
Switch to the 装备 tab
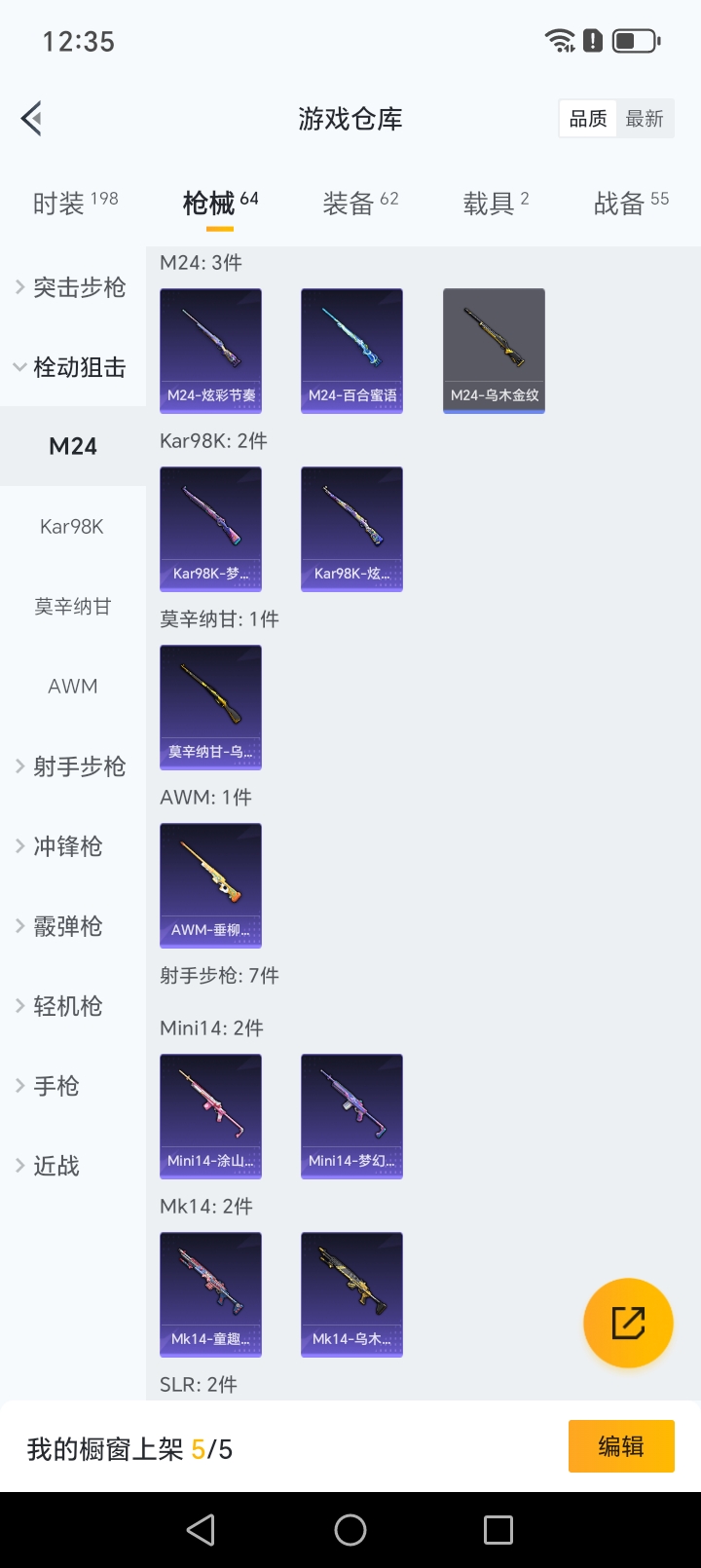coord(360,203)
